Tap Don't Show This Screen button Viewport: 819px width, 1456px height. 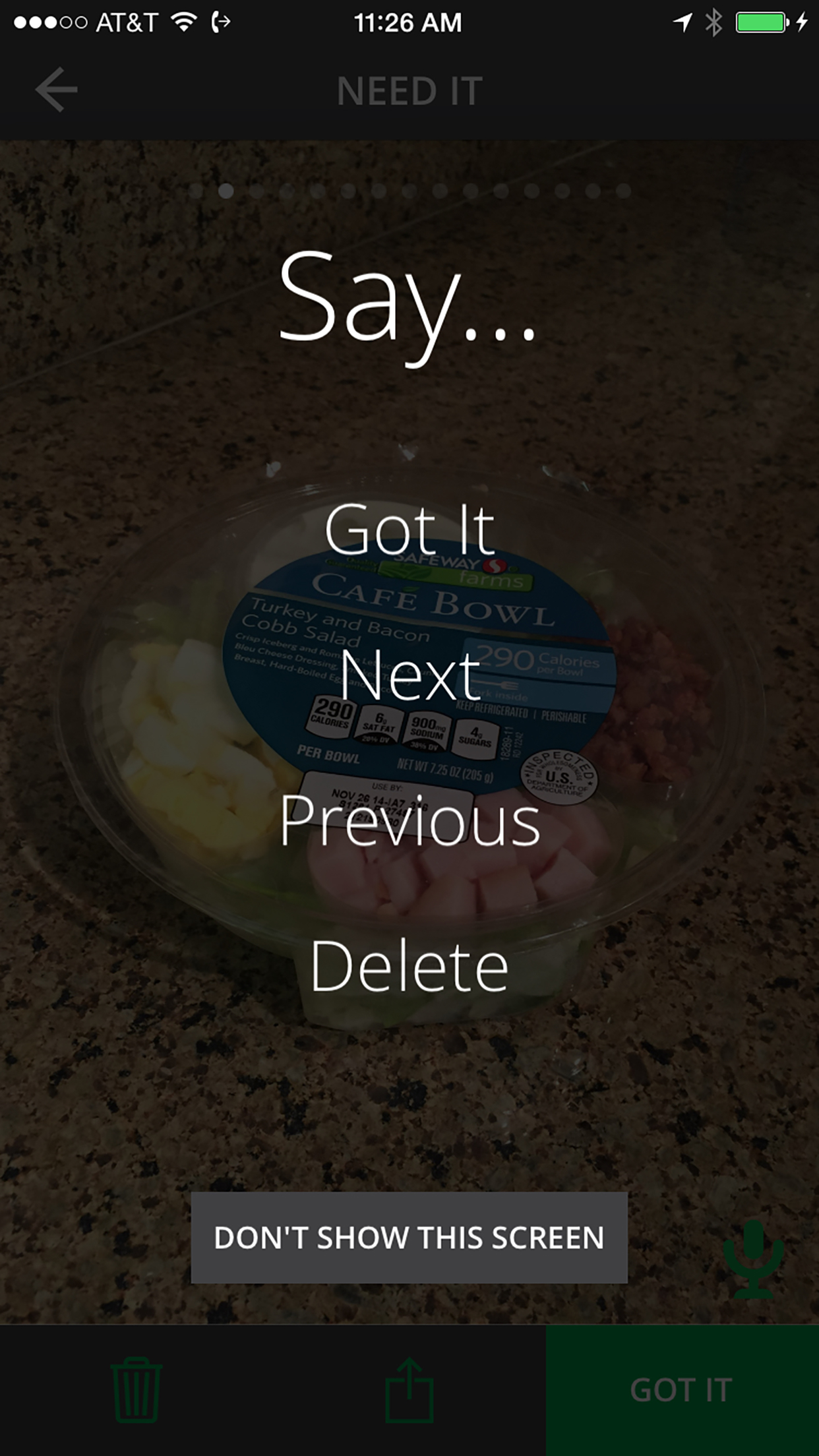[409, 1238]
